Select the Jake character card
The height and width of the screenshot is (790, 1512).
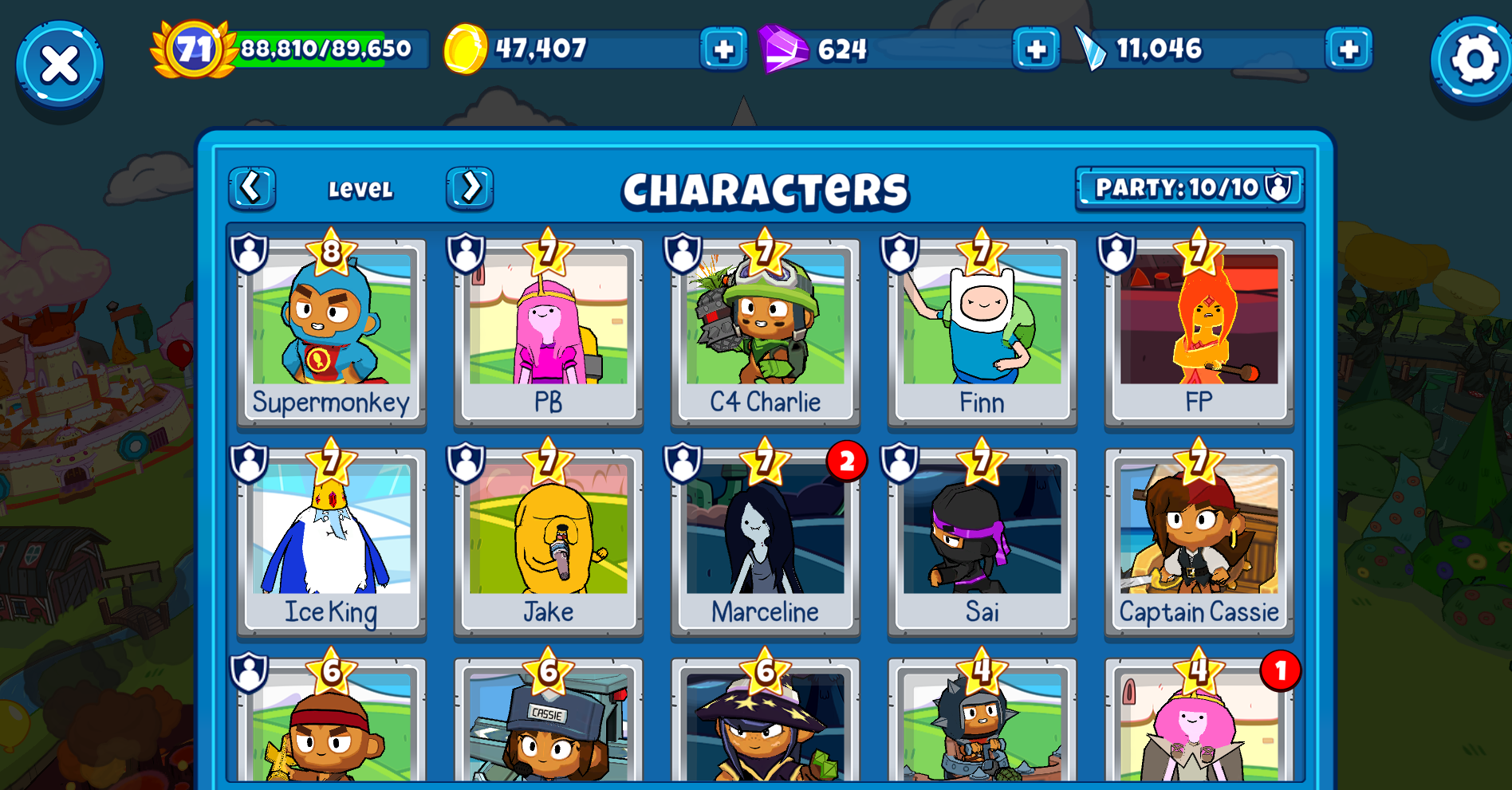(x=549, y=542)
